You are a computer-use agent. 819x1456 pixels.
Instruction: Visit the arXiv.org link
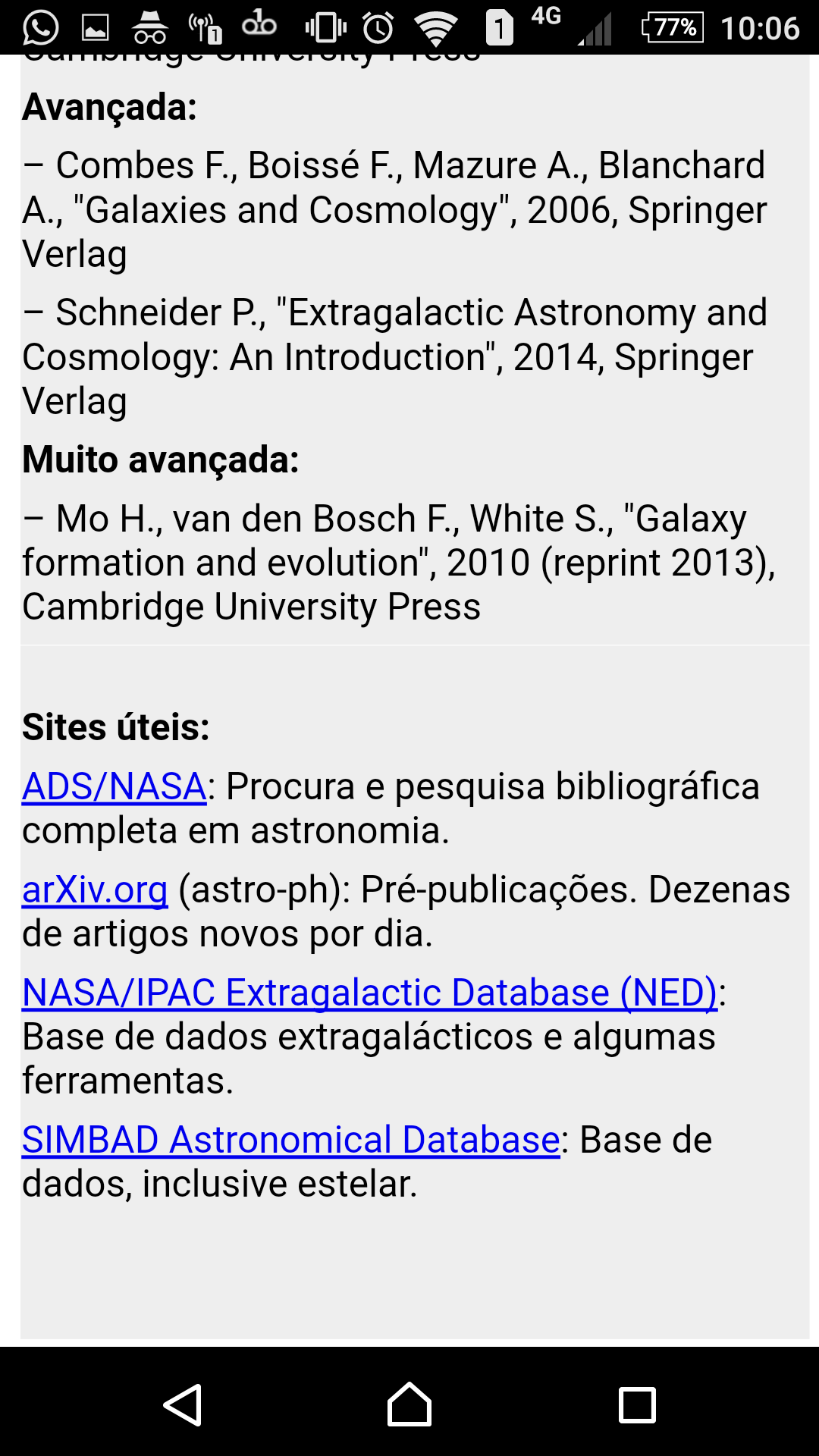(x=95, y=890)
